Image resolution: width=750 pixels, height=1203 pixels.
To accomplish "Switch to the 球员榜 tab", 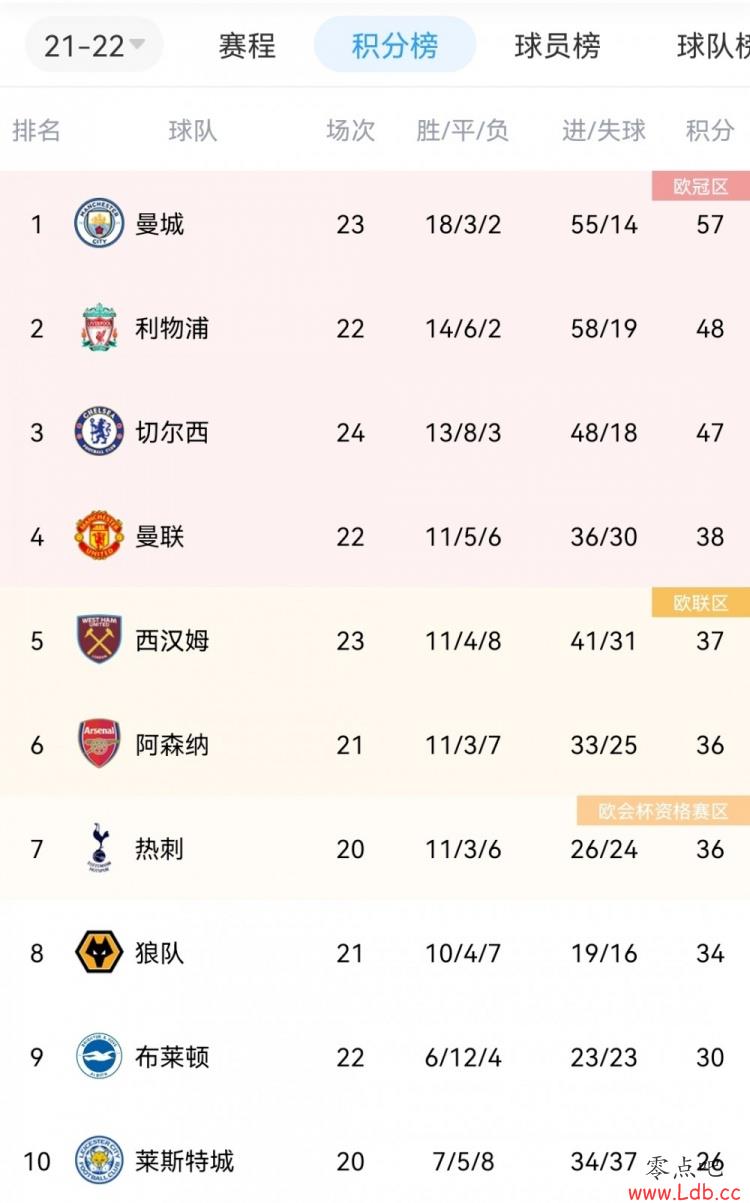I will tap(558, 45).
